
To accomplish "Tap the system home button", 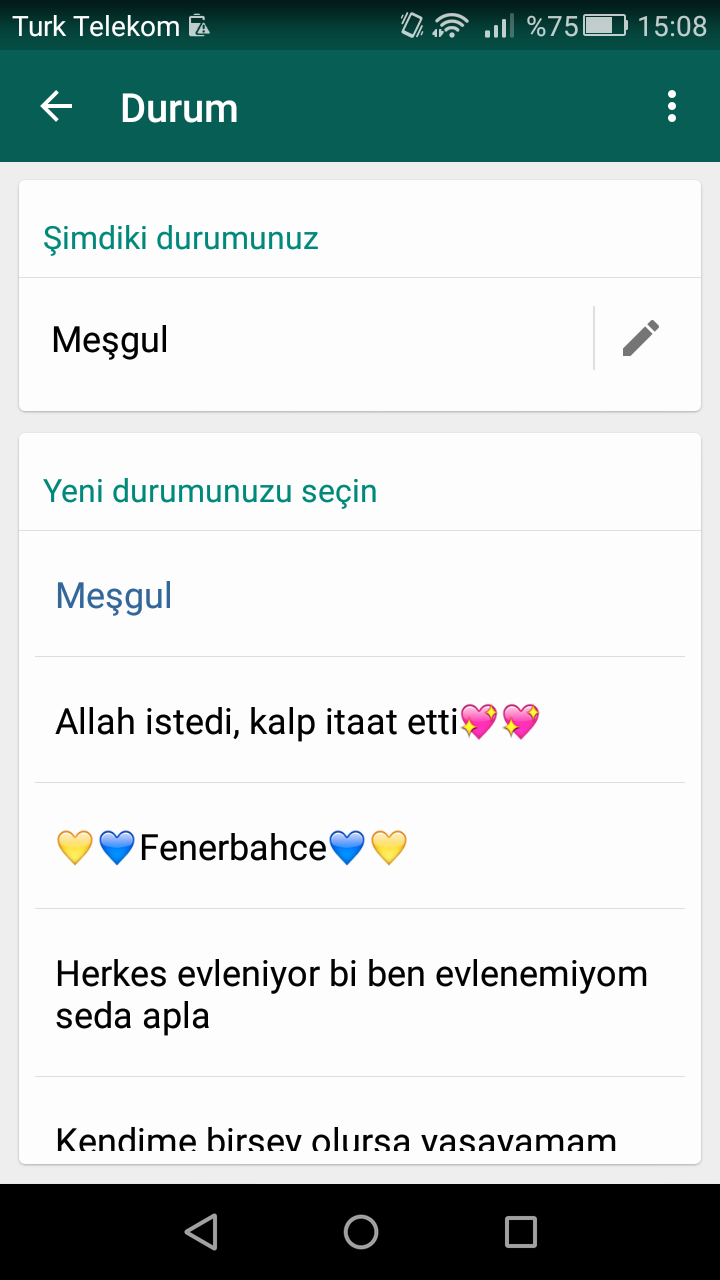I will 361,1232.
